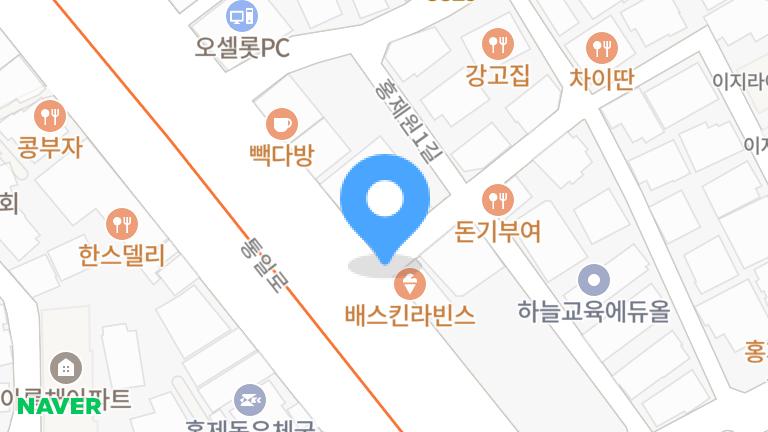Tap the 오셀롯PC marker
The height and width of the screenshot is (432, 768).
coord(241,15)
